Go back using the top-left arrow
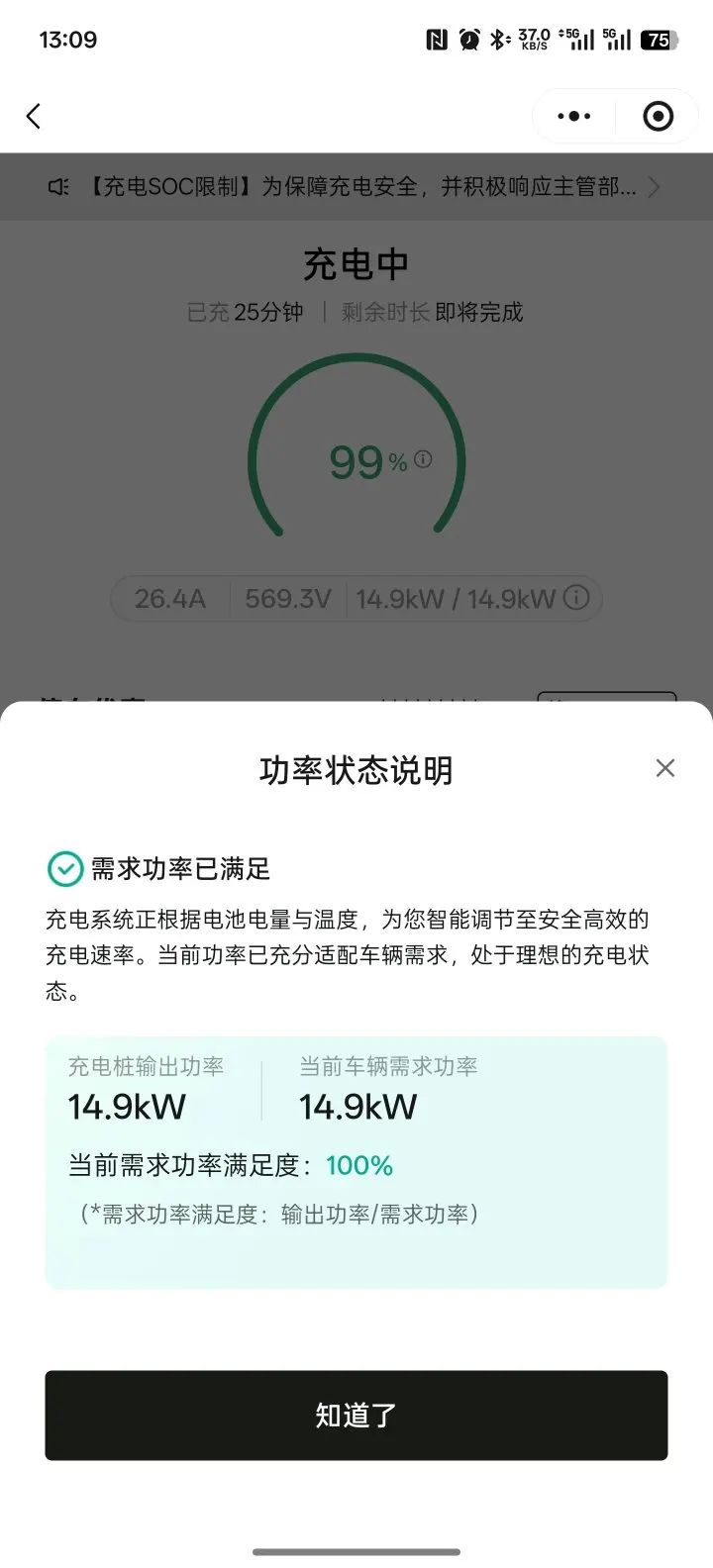 point(34,117)
